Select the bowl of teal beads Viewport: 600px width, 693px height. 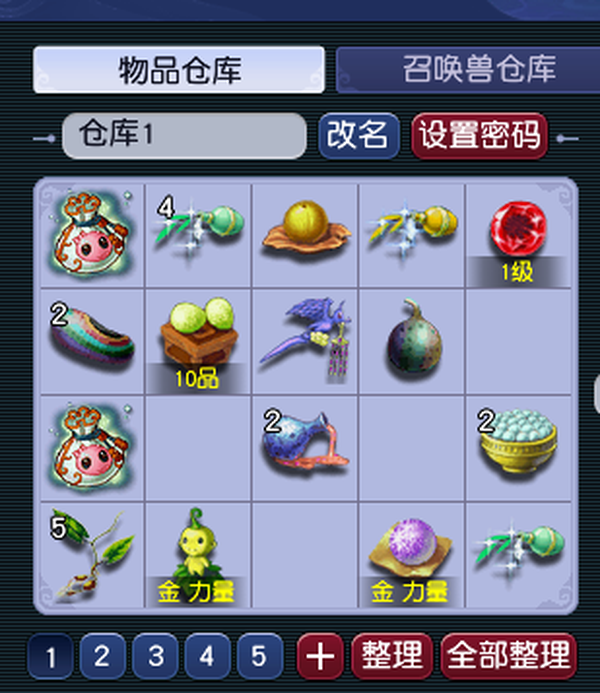[518, 448]
